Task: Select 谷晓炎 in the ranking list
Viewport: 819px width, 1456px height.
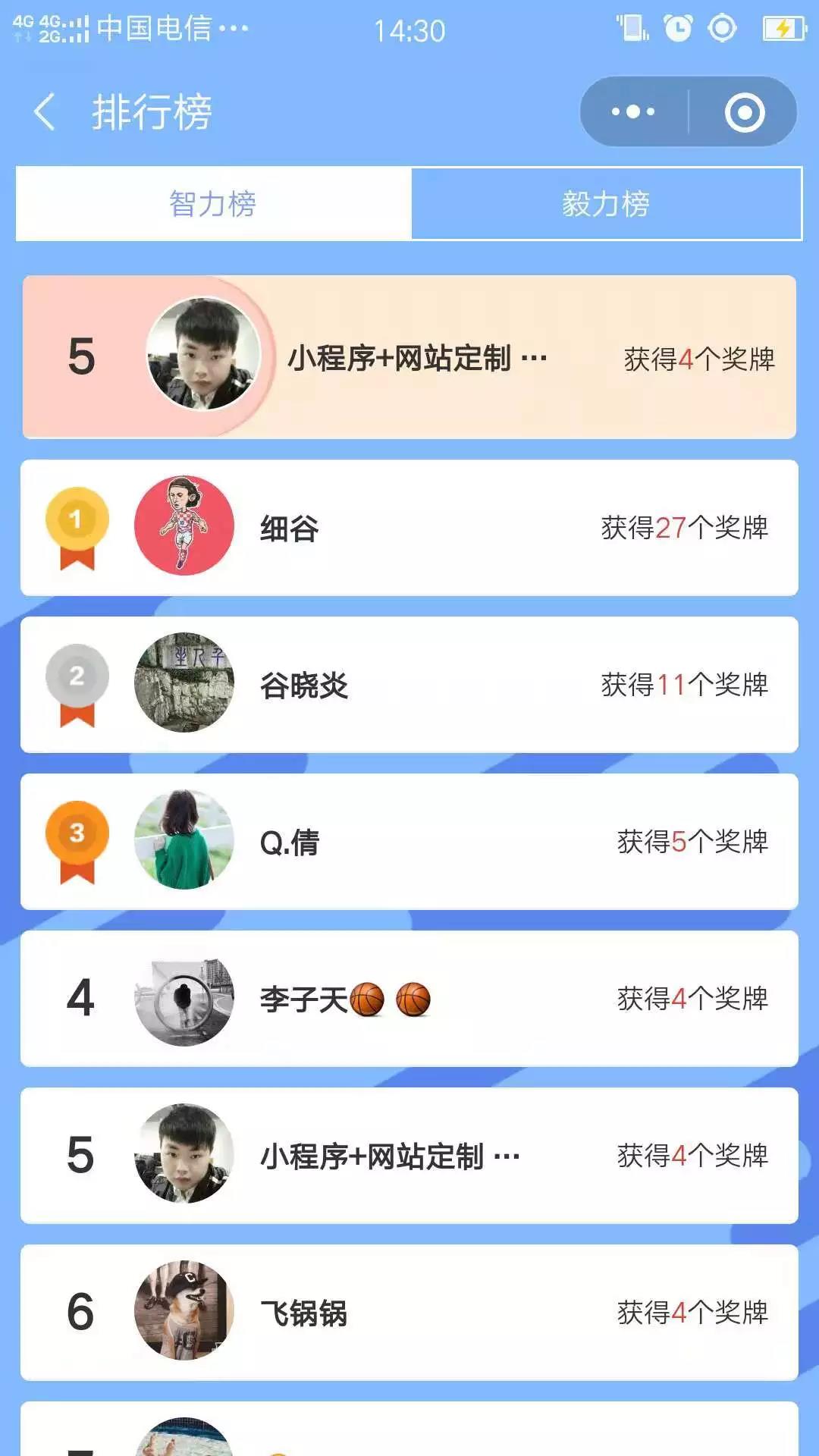Action: [x=409, y=685]
